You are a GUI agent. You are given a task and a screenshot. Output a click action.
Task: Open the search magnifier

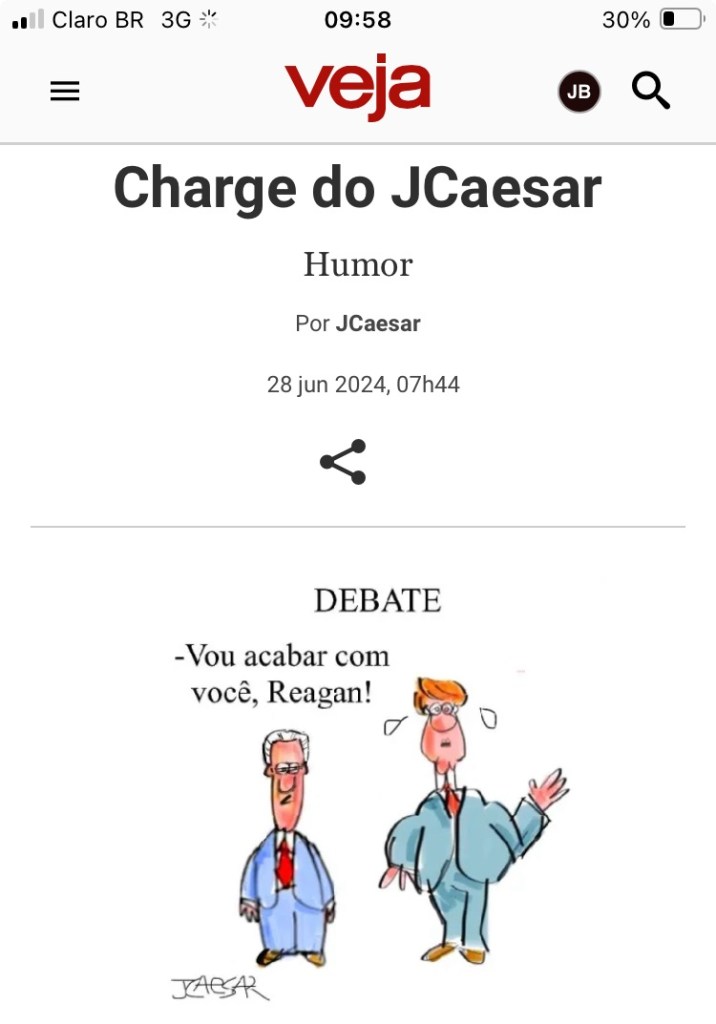click(x=650, y=91)
